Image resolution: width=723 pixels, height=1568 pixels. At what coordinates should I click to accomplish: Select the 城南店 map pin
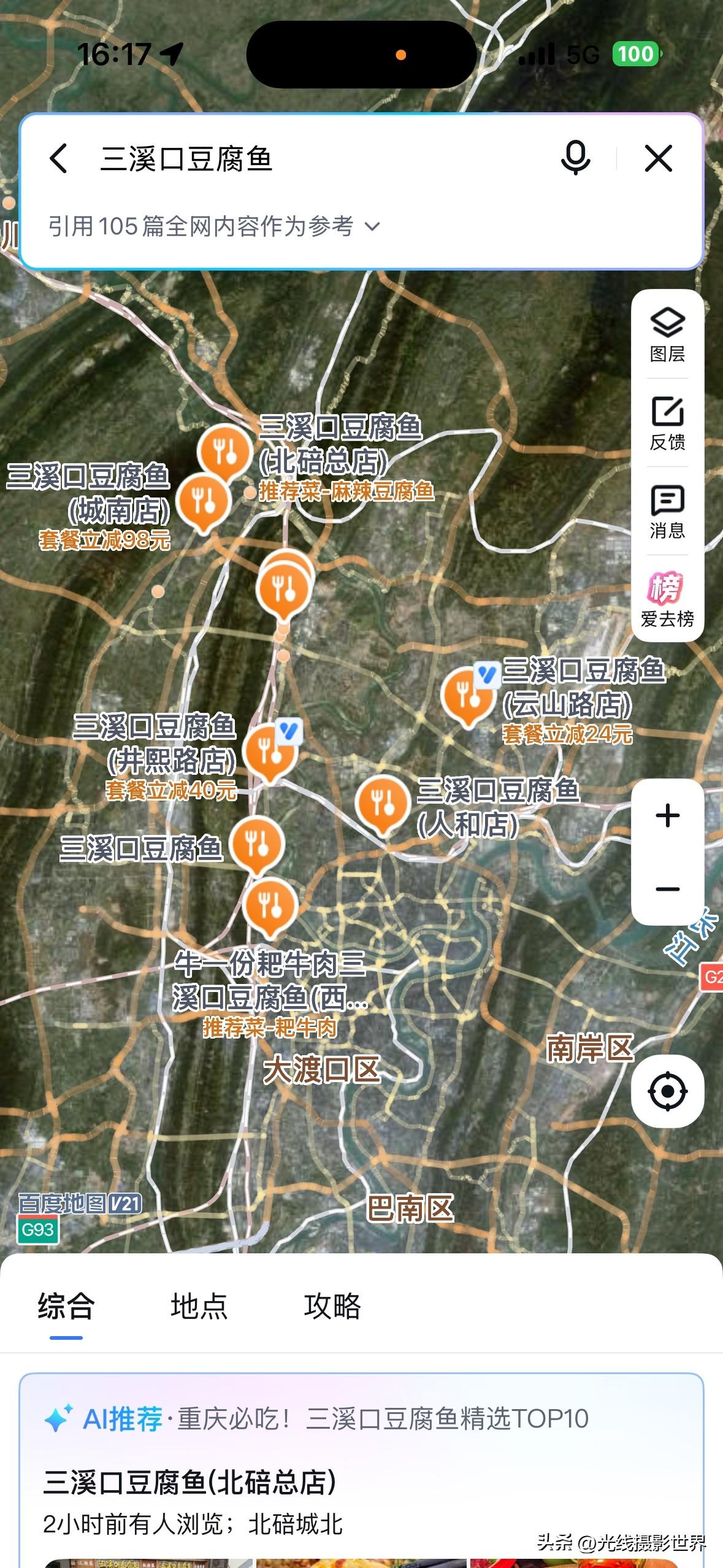[203, 501]
